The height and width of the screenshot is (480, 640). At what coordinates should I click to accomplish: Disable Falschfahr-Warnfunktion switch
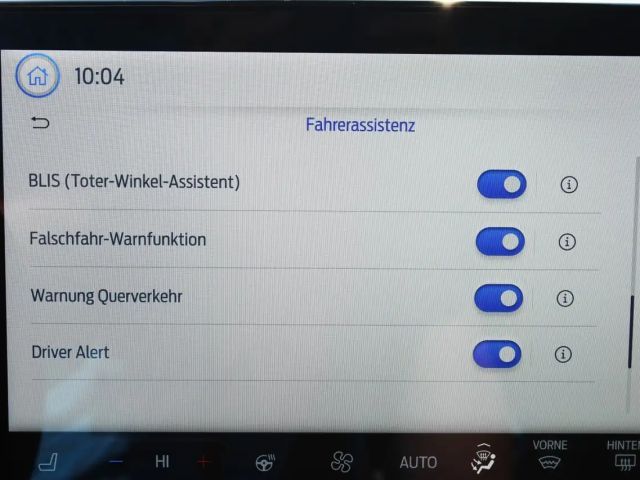[x=500, y=241]
